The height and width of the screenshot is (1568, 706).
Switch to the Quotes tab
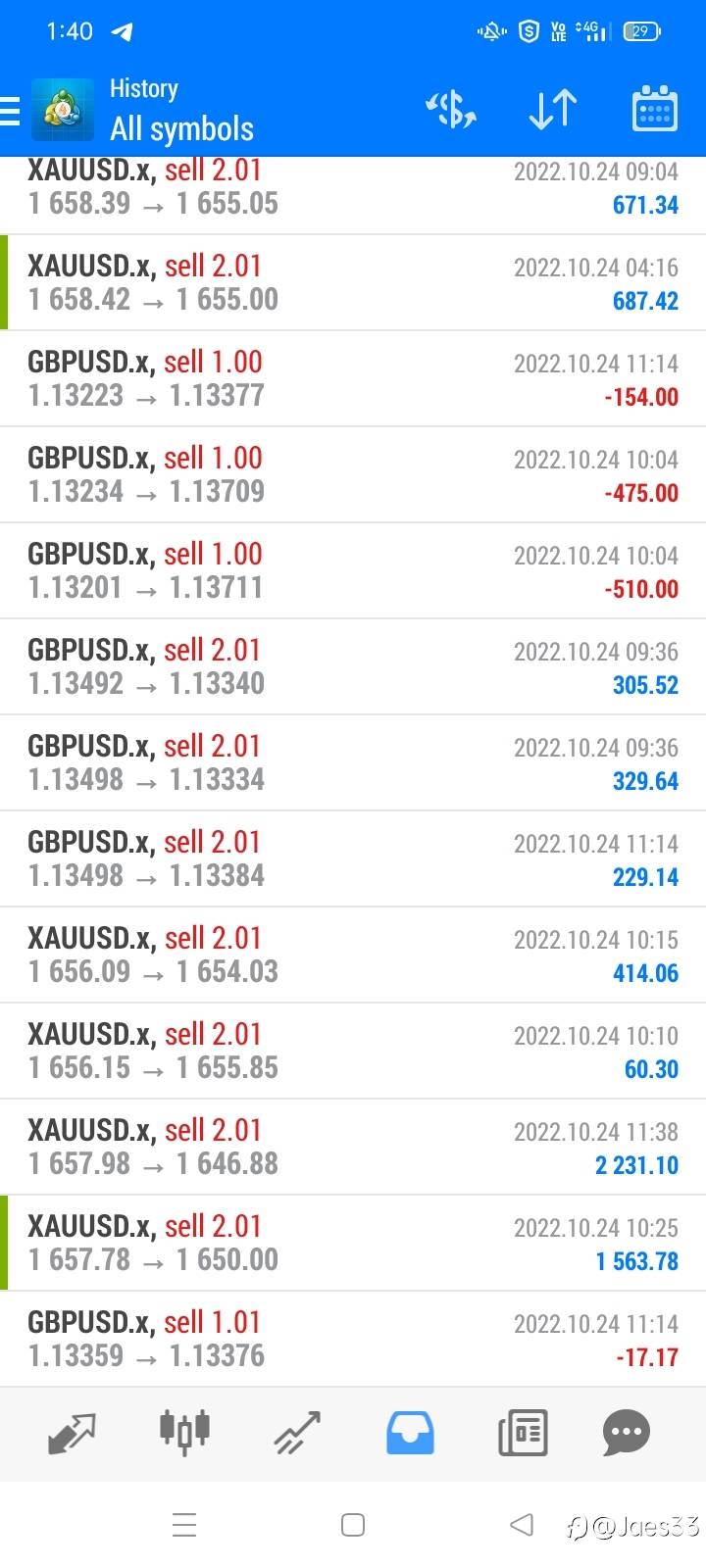click(x=72, y=1433)
